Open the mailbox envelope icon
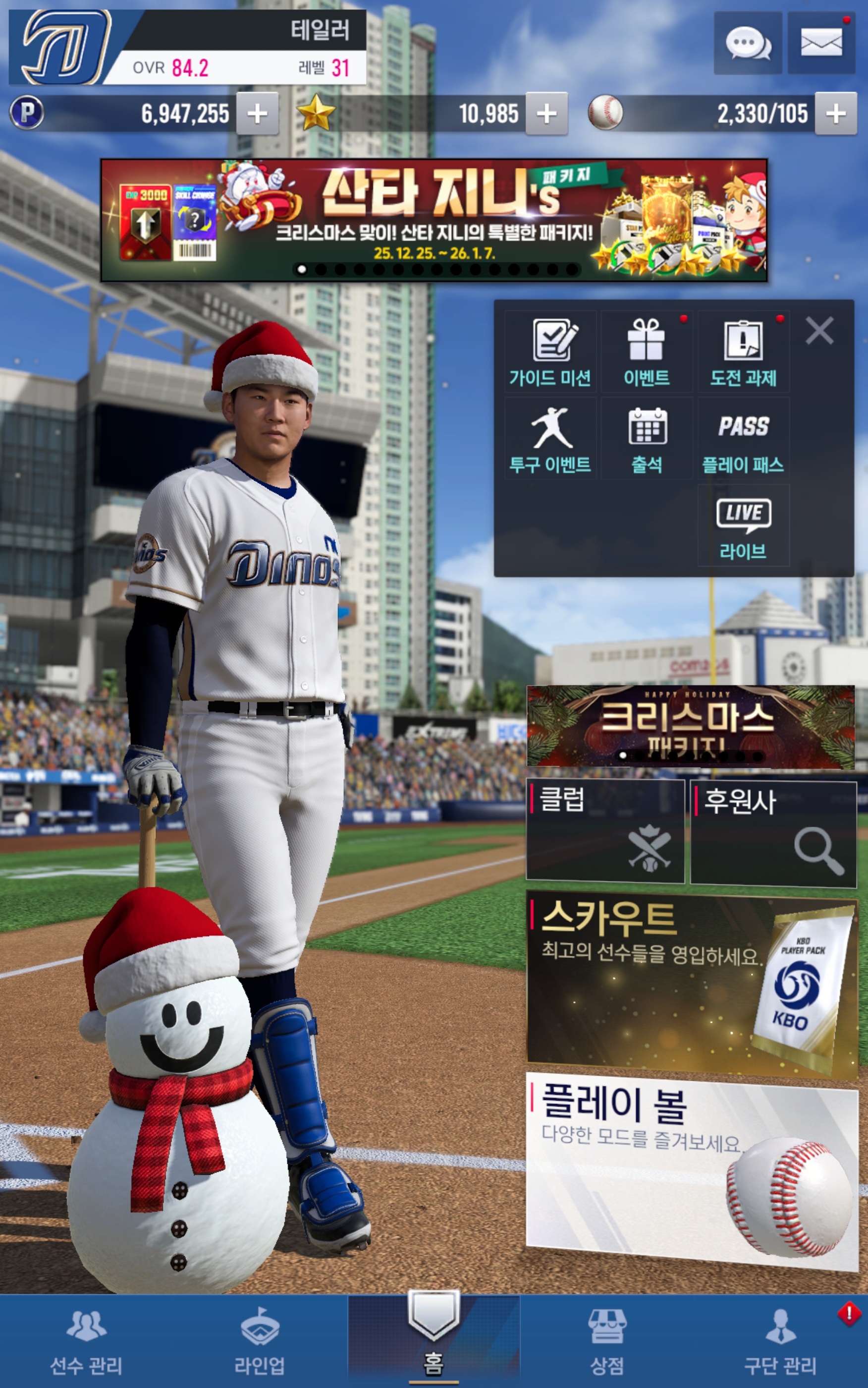868x1388 pixels. coord(821,43)
